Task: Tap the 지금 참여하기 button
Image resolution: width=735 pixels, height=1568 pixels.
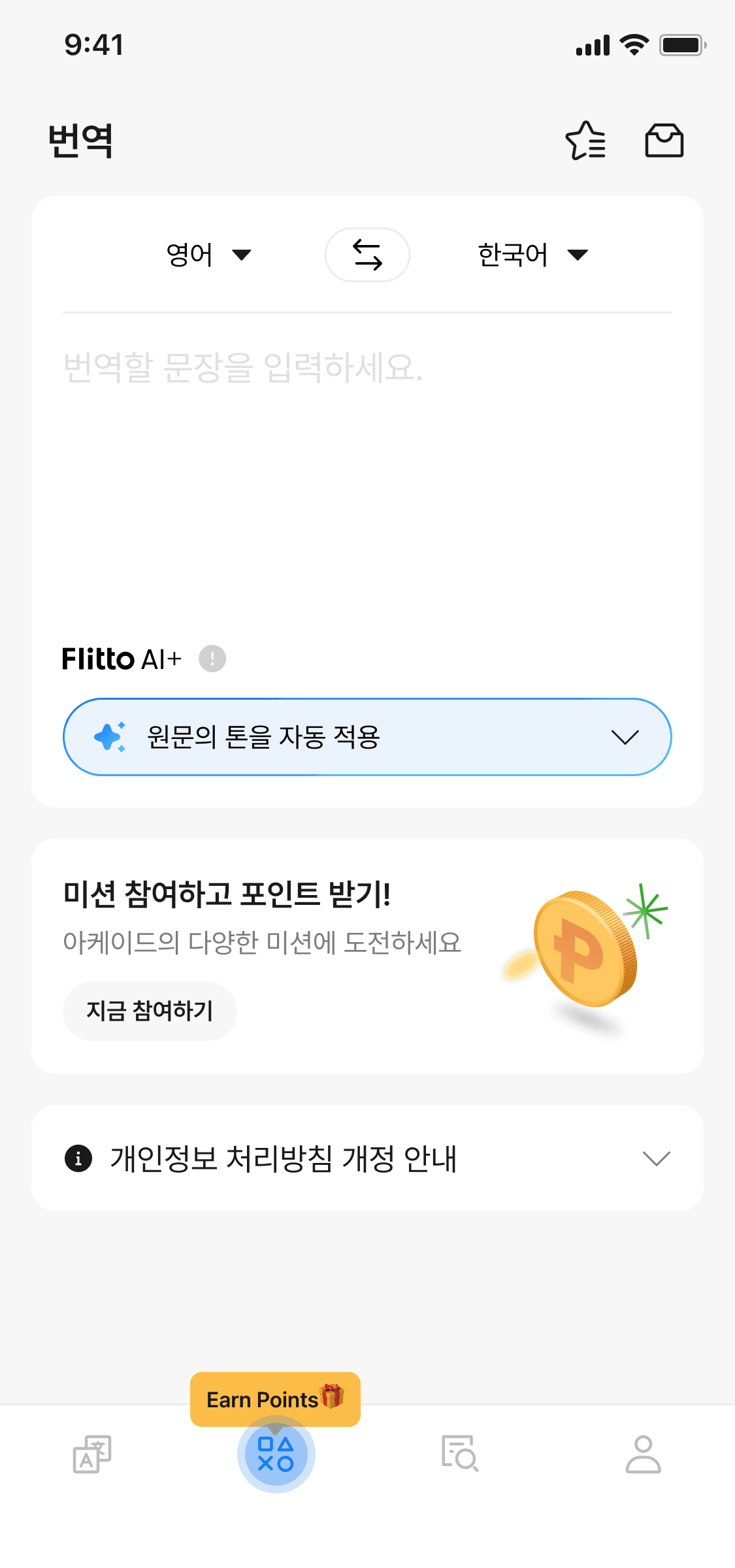Action: click(x=150, y=1011)
